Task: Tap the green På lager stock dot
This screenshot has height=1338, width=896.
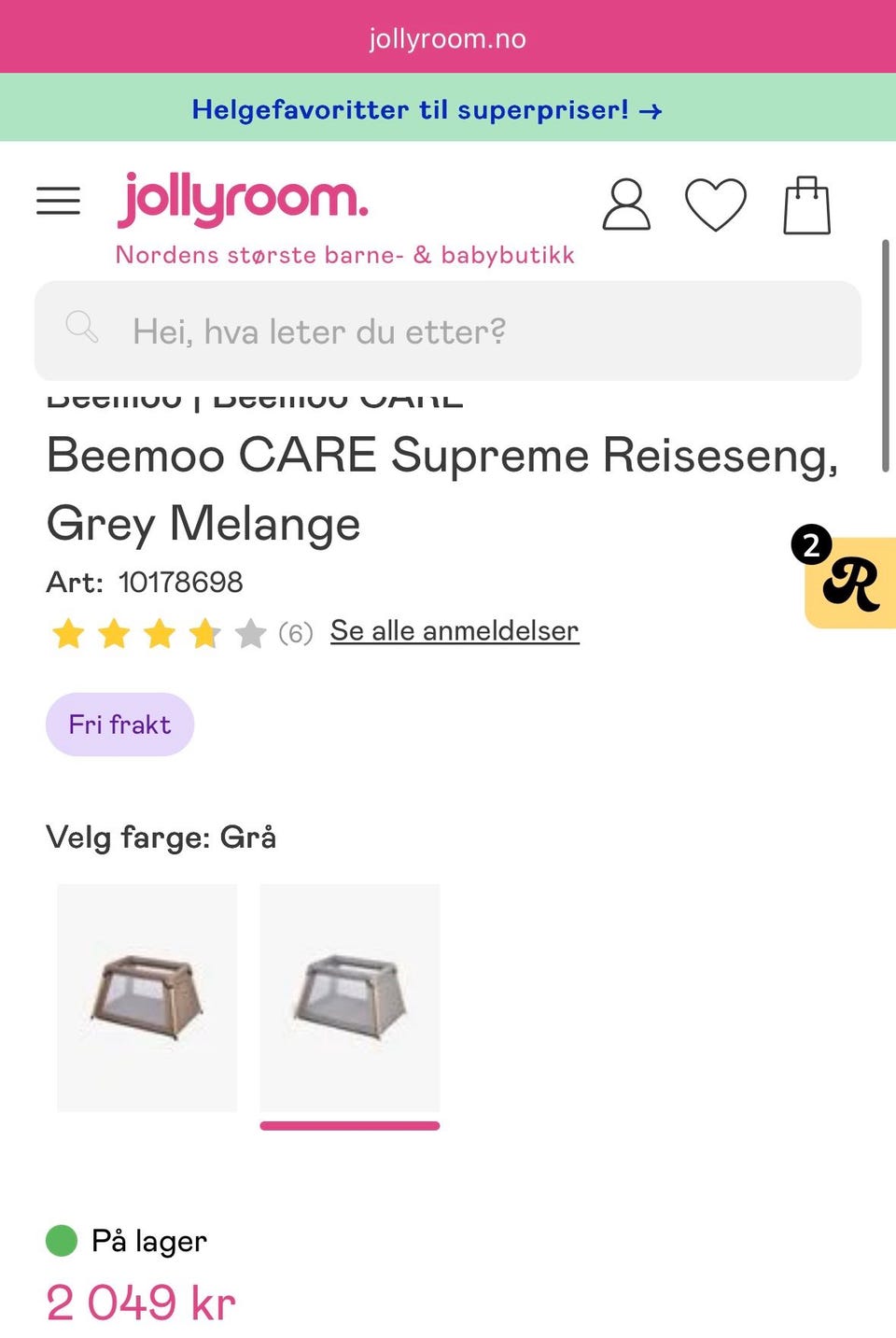Action: tap(60, 1241)
